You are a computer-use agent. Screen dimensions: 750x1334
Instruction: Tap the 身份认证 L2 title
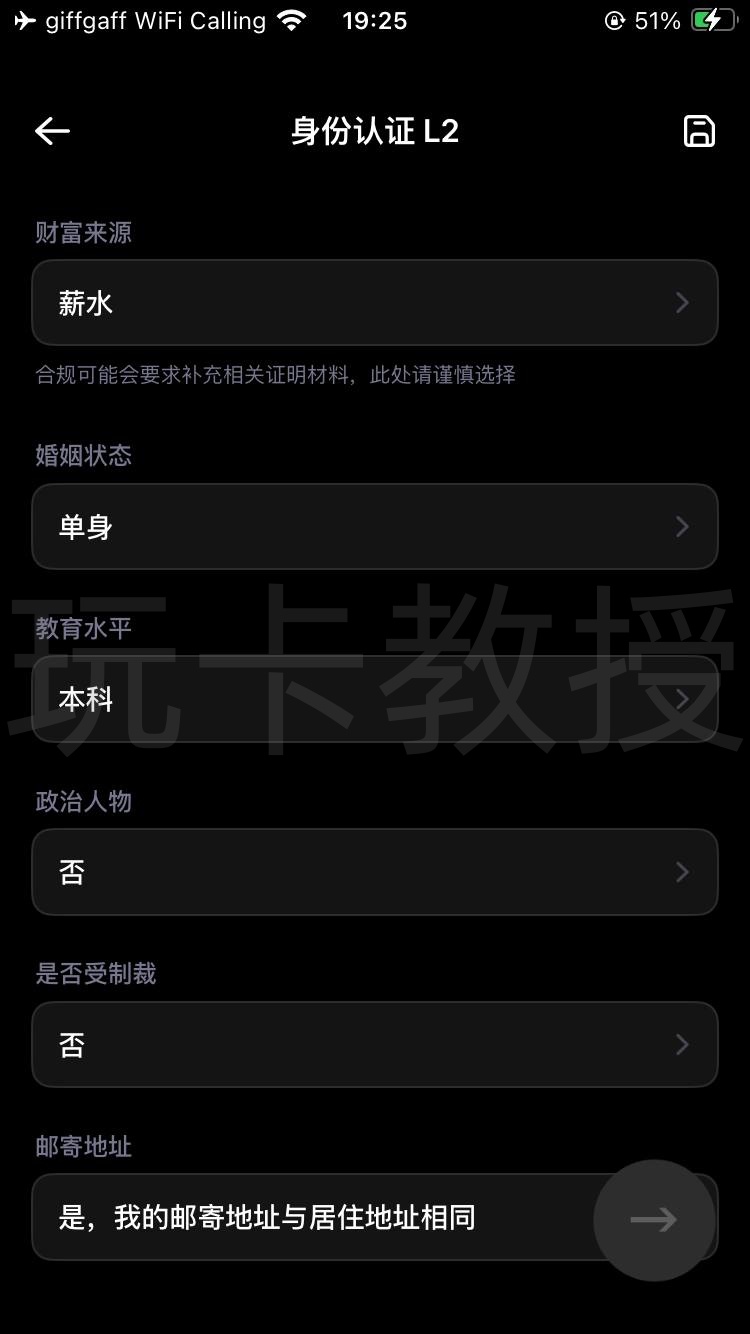point(374,131)
